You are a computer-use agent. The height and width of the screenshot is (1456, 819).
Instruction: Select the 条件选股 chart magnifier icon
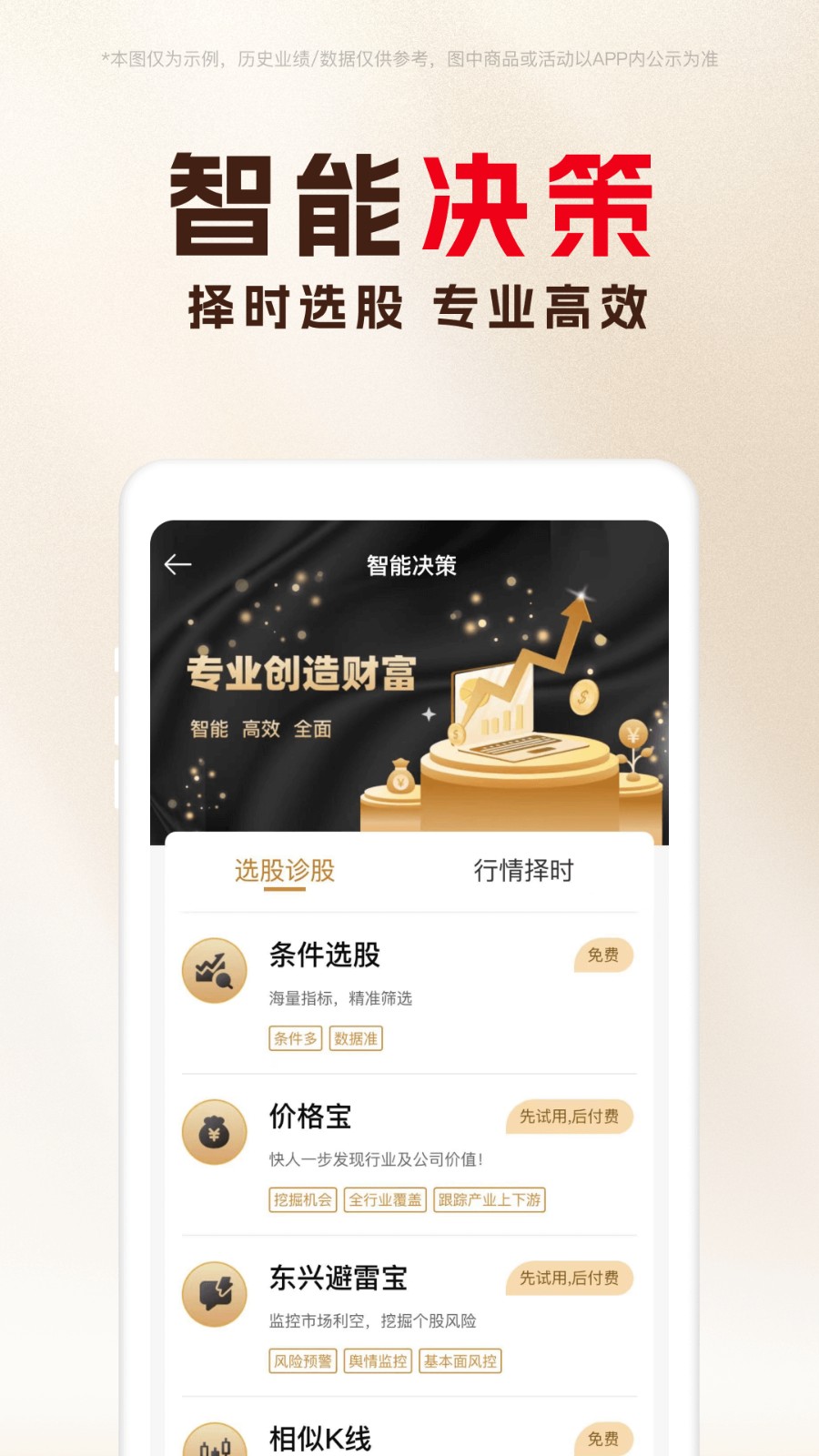(x=214, y=970)
